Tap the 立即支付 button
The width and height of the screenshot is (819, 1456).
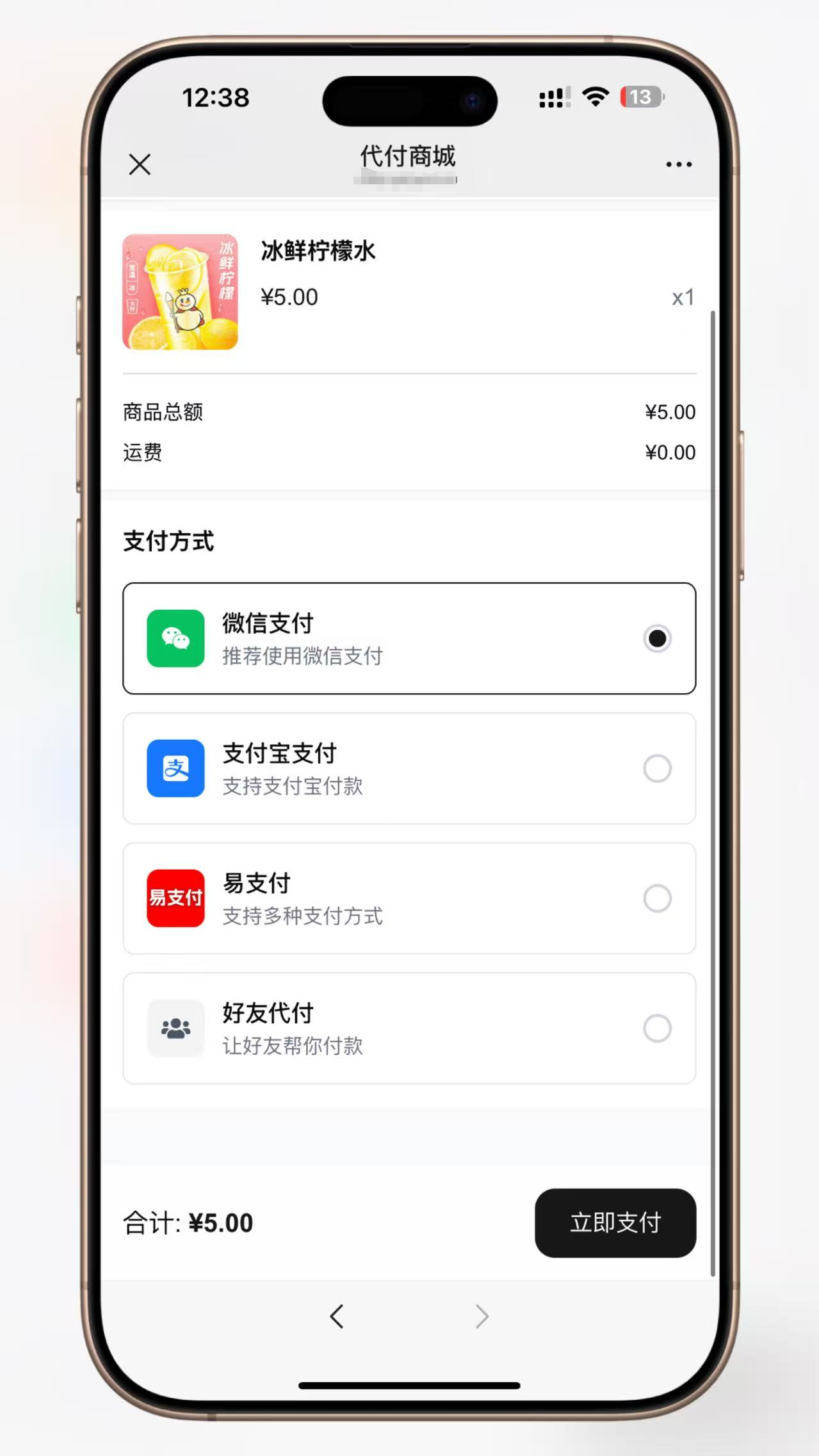click(x=615, y=1222)
